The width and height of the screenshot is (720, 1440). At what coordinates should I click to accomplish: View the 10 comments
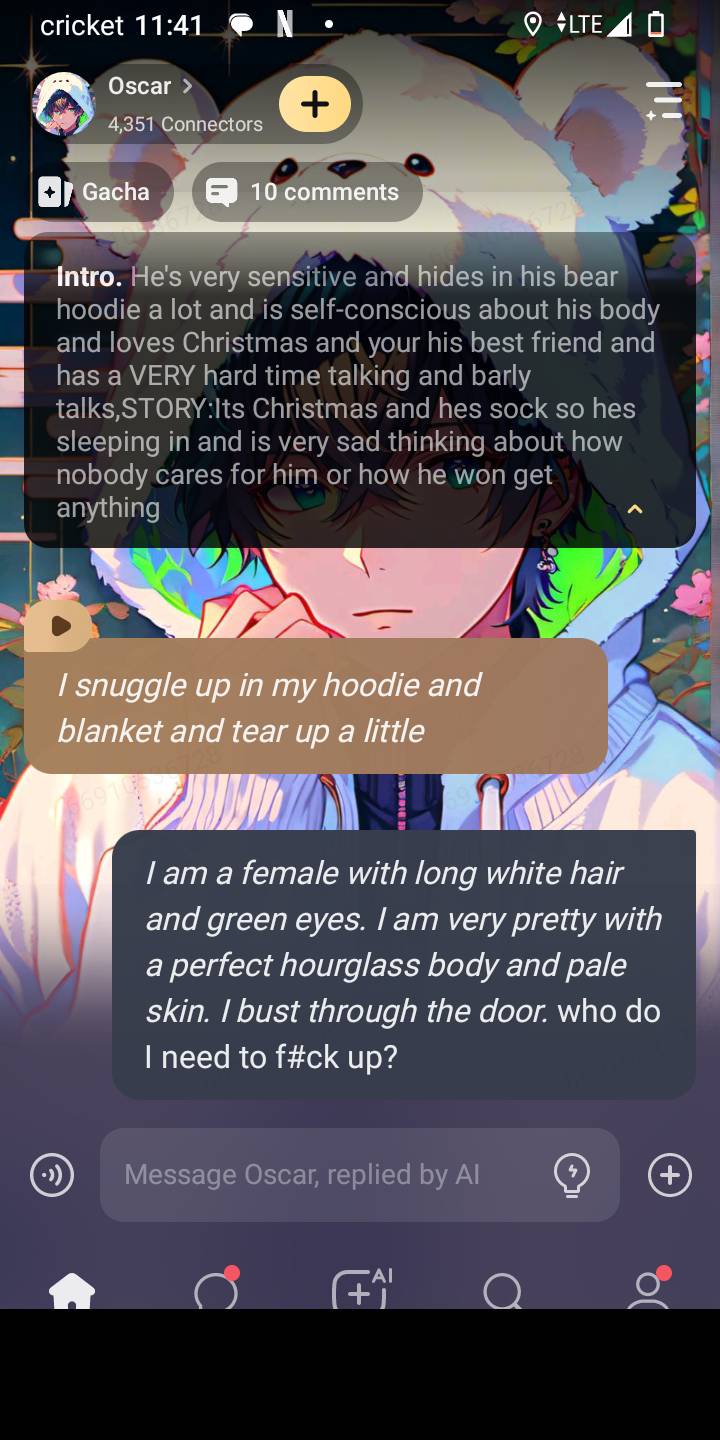[307, 192]
